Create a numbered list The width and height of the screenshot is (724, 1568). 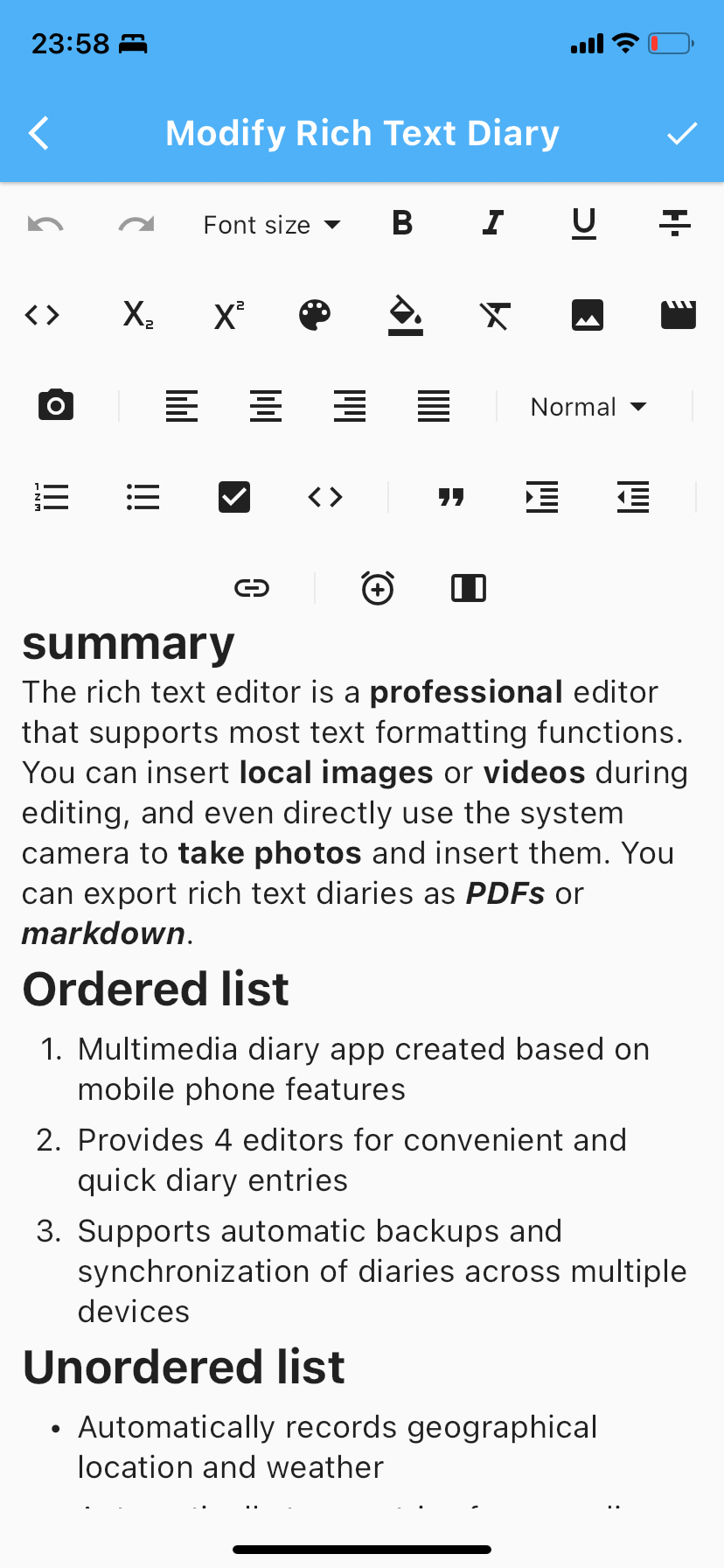click(52, 497)
